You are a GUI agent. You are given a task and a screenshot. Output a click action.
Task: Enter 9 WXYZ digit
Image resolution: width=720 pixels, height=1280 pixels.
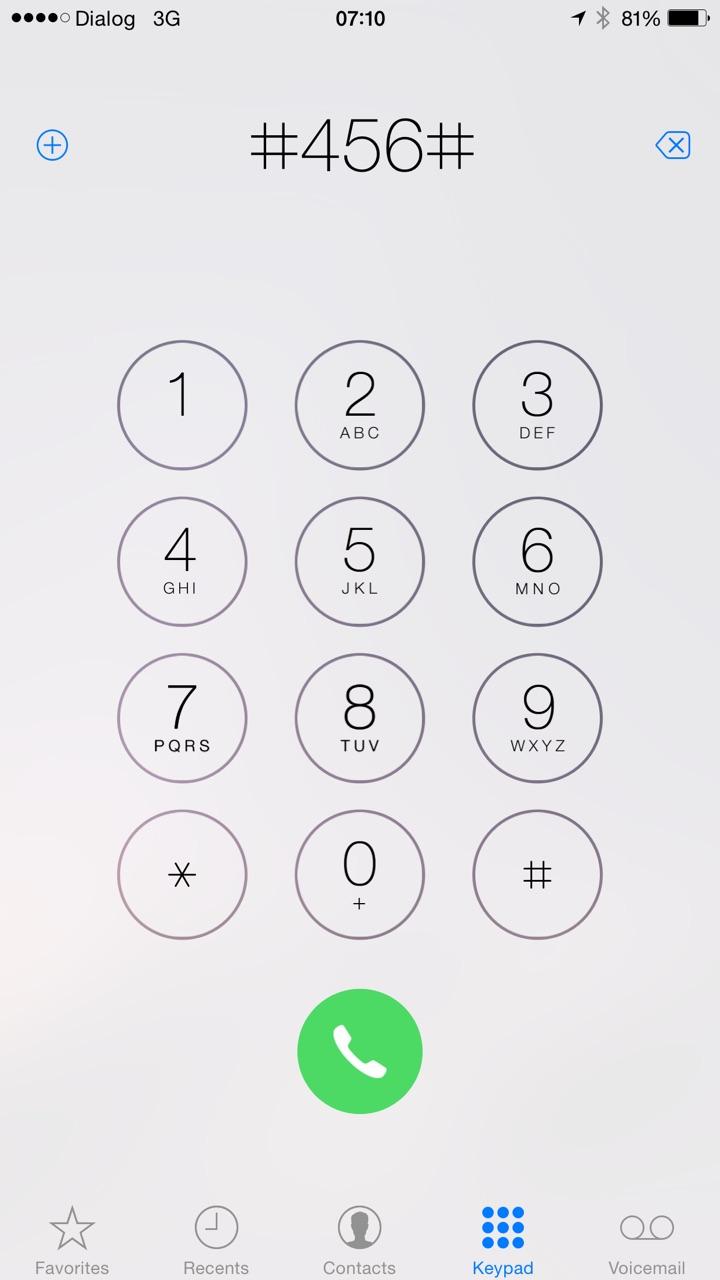(537, 718)
